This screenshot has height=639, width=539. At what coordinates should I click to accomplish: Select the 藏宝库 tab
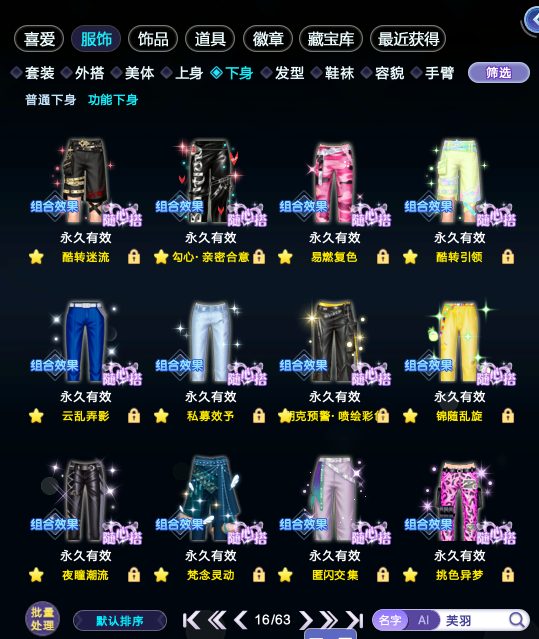pyautogui.click(x=330, y=39)
